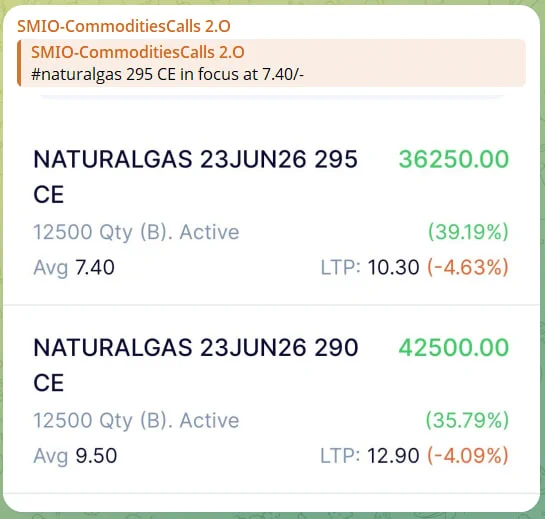Jump to the quoted #naturalgas 295 CE message
545x519 pixels.
coord(271,63)
